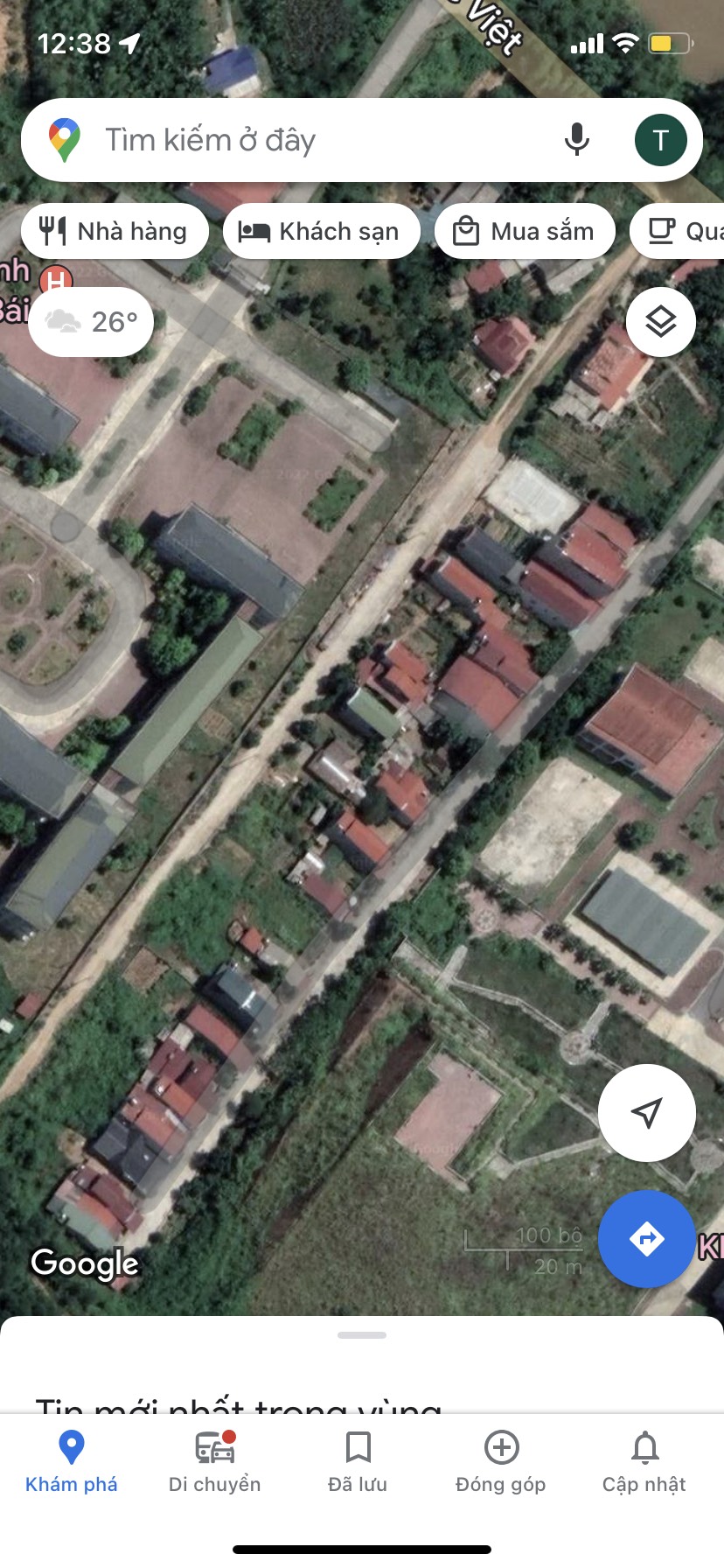Open the map layers picker icon

(x=660, y=321)
